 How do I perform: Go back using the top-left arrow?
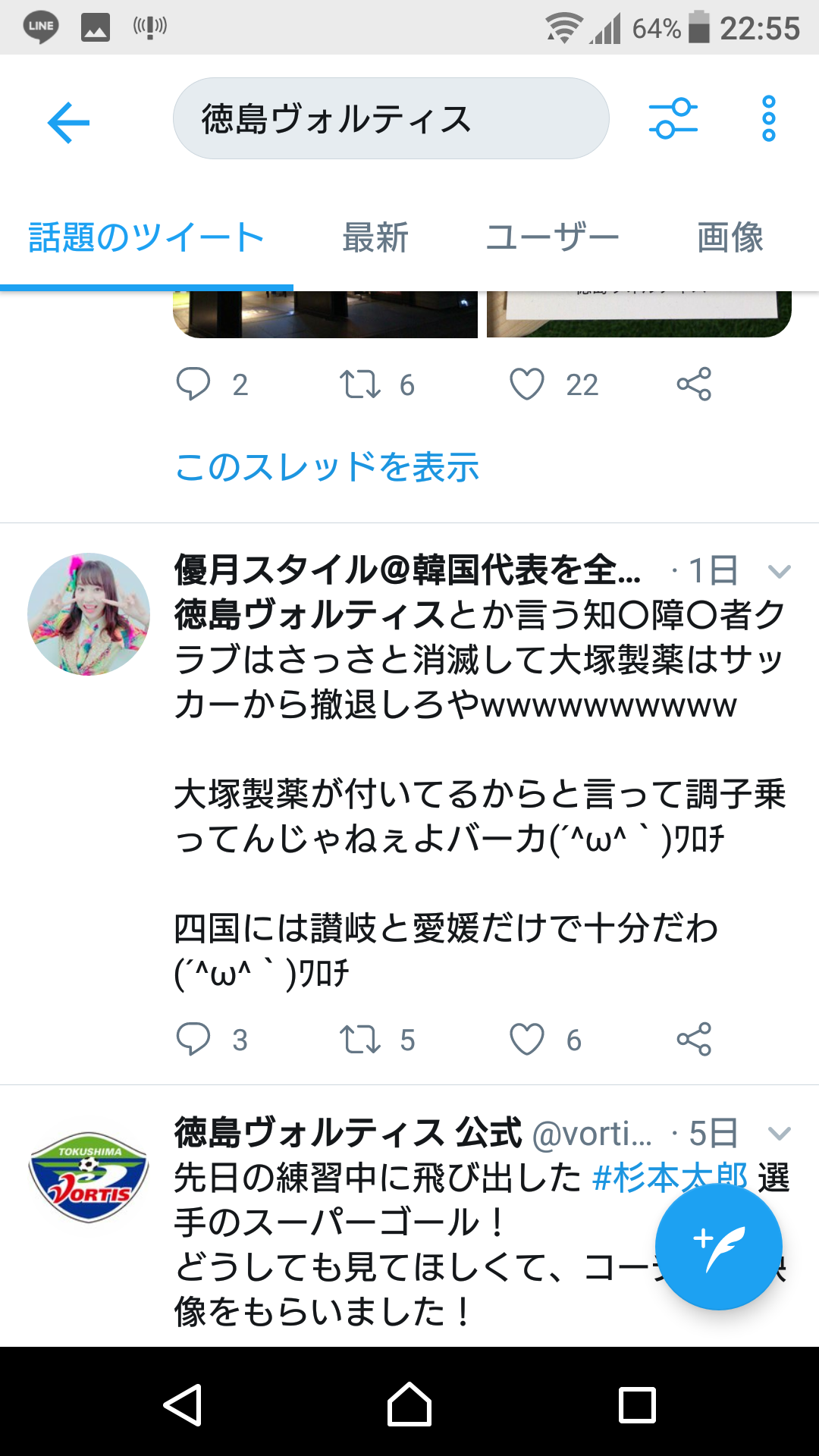tap(68, 122)
